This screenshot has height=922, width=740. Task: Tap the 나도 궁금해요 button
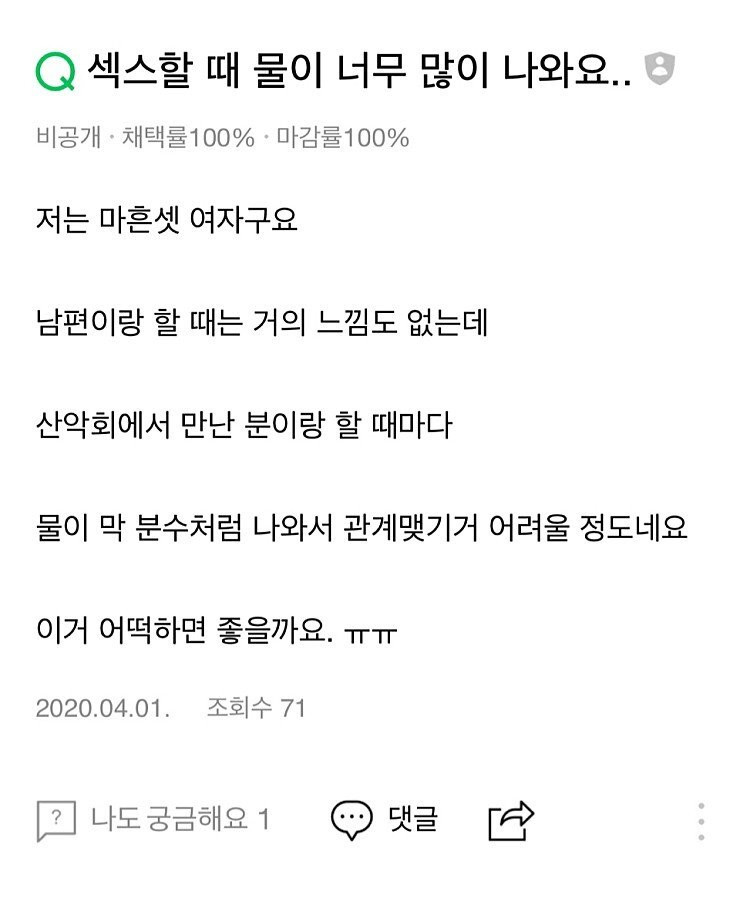point(152,820)
